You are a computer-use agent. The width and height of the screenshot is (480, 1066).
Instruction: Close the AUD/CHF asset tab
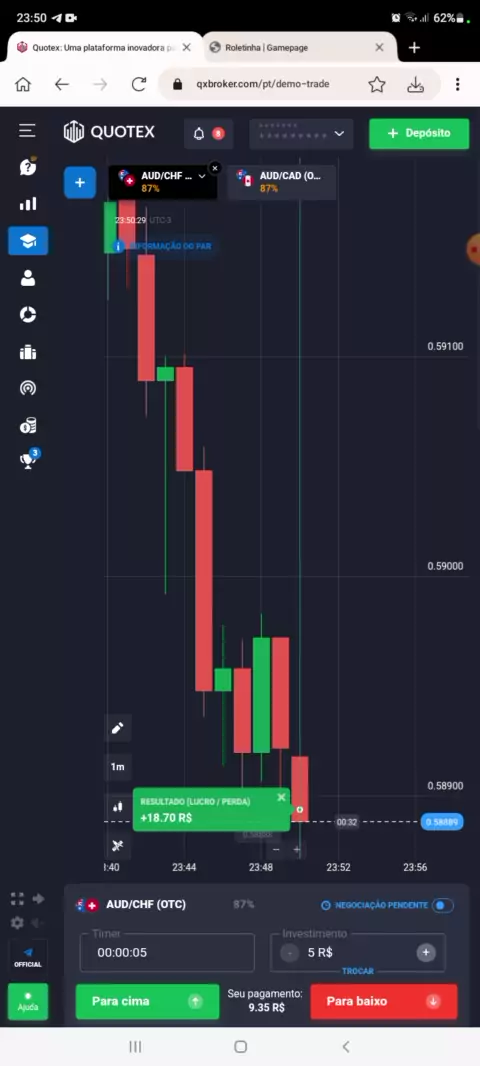coord(215,167)
